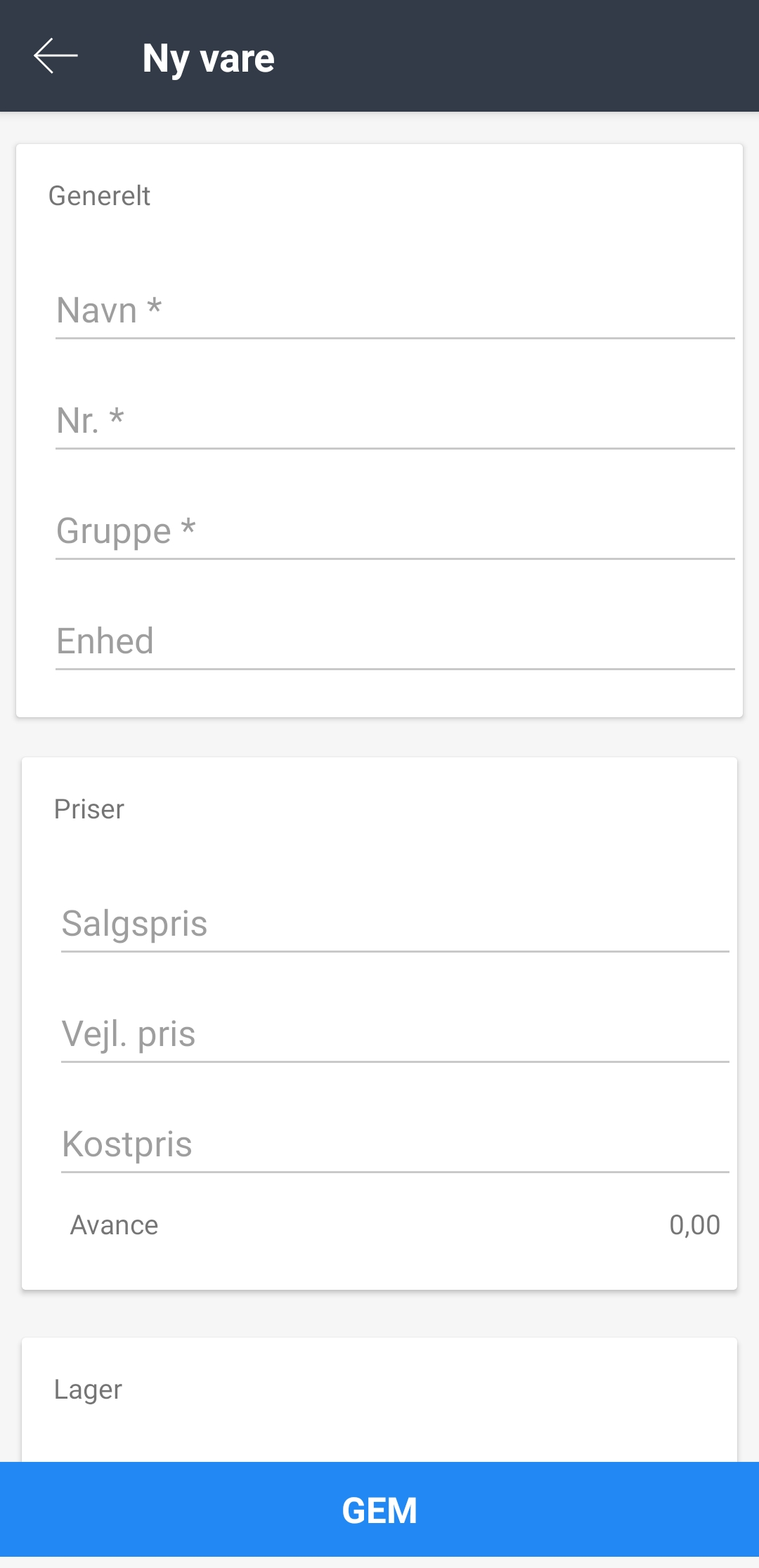Screen dimensions: 759x1568
Task: Enter the Salgspris field
Action: [x=395, y=925]
